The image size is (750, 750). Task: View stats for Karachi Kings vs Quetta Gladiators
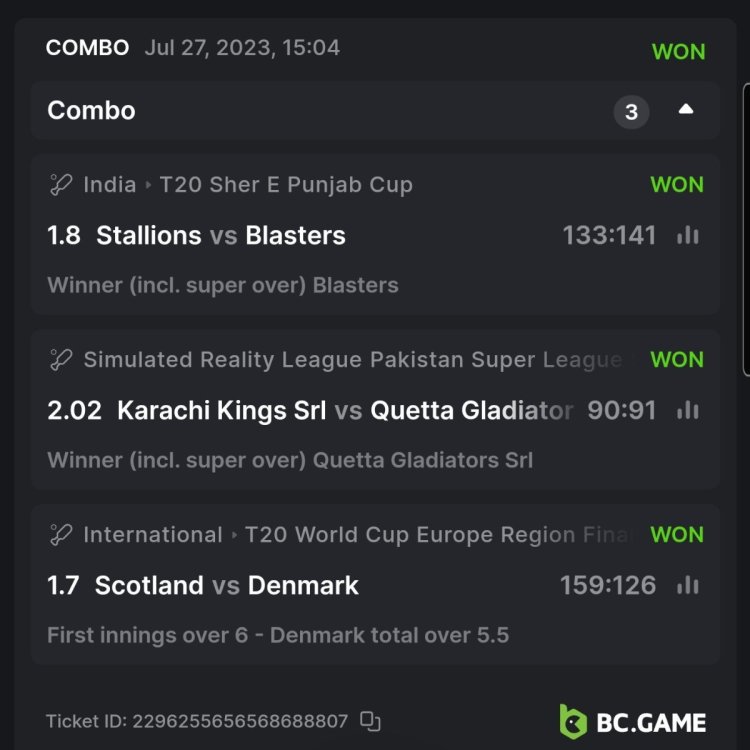tap(687, 410)
